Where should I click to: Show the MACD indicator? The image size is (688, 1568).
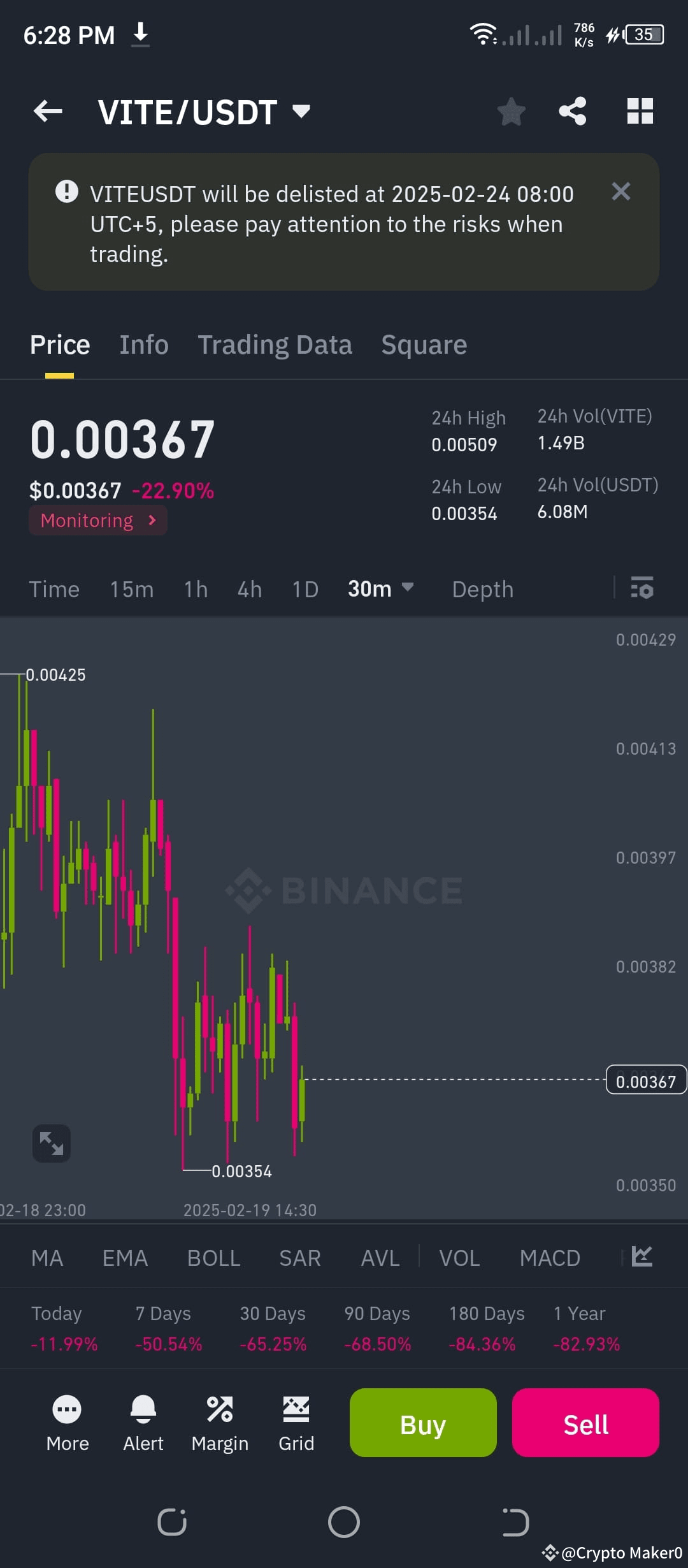click(550, 1257)
